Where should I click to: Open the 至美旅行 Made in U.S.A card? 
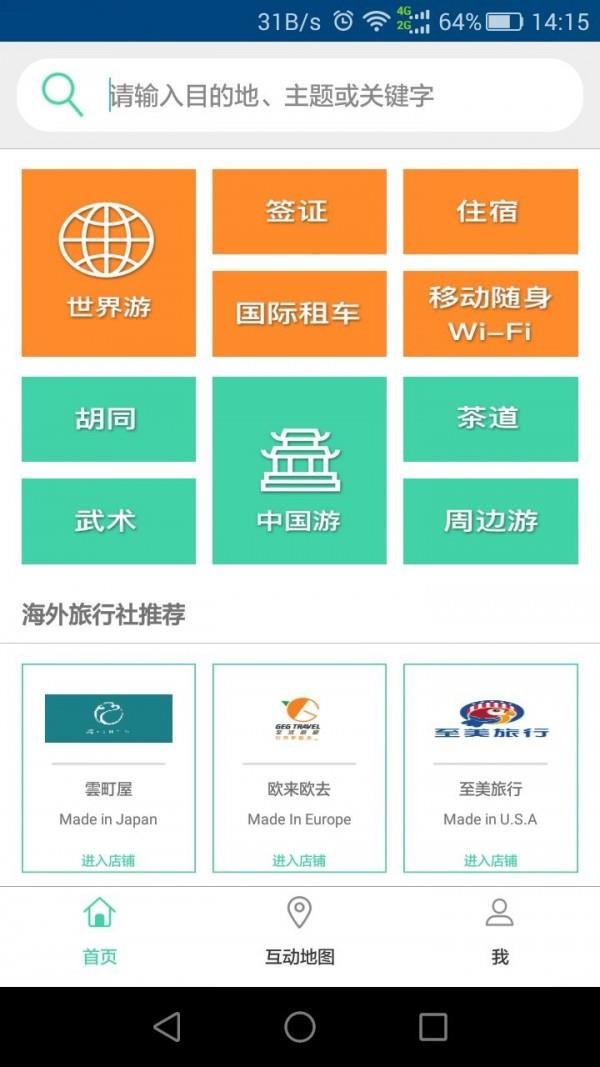click(490, 765)
